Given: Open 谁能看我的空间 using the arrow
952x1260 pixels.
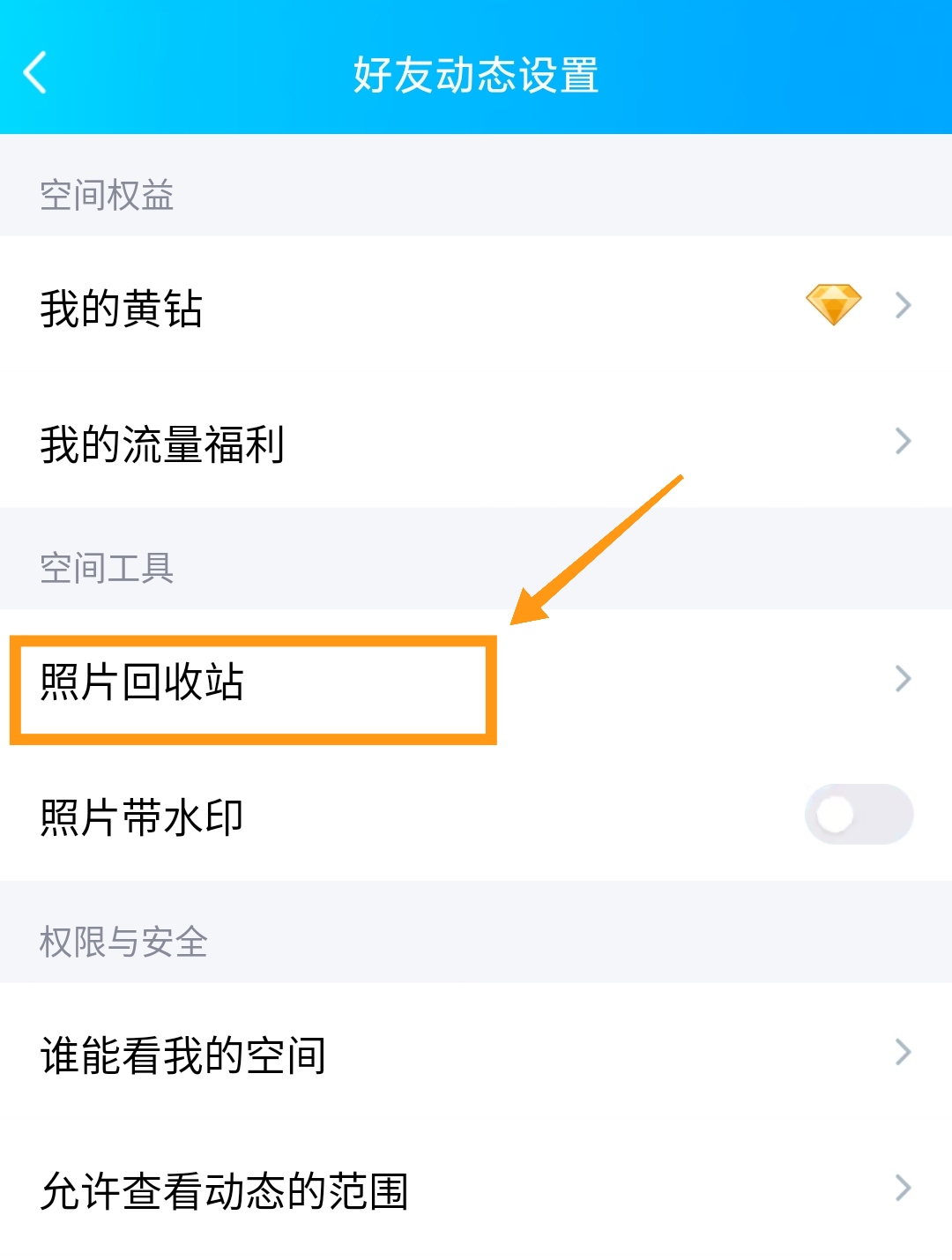Looking at the screenshot, I should [902, 1053].
